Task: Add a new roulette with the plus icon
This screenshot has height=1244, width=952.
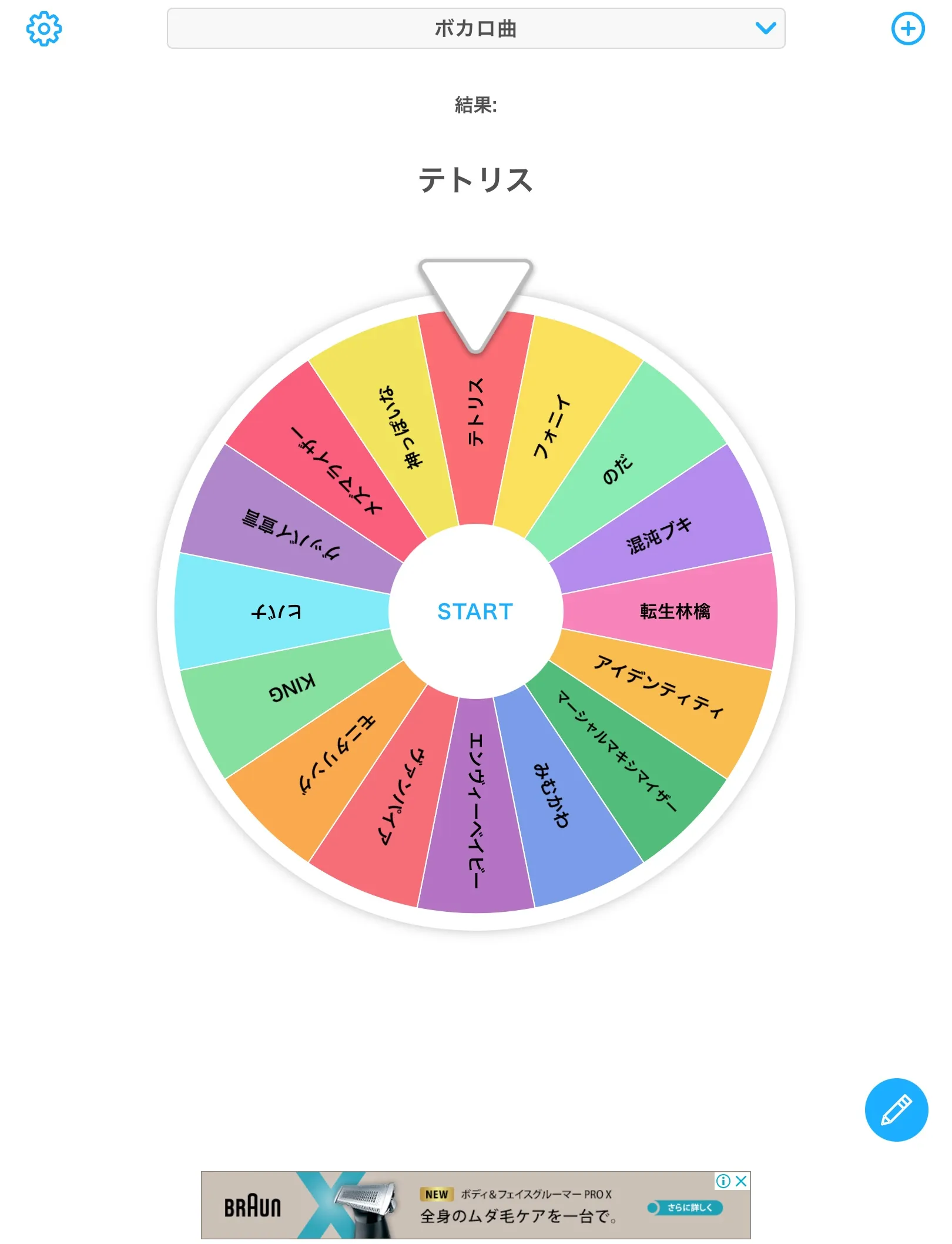Action: tap(907, 28)
